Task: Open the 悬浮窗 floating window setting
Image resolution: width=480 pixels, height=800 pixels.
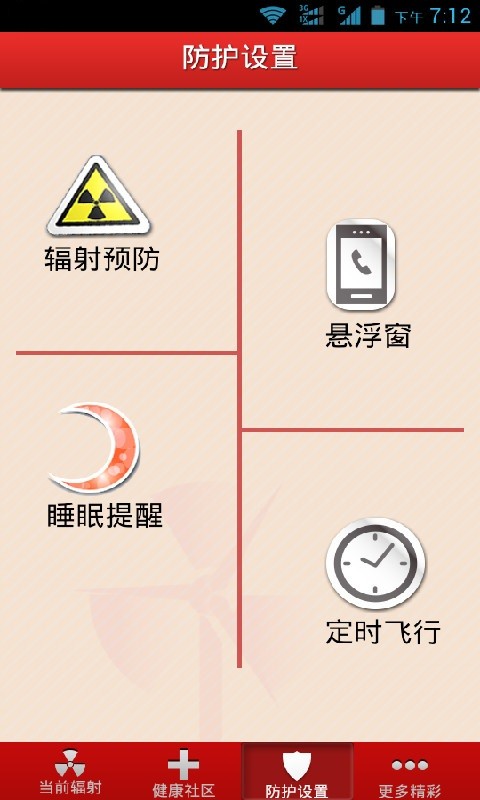Action: (367, 284)
